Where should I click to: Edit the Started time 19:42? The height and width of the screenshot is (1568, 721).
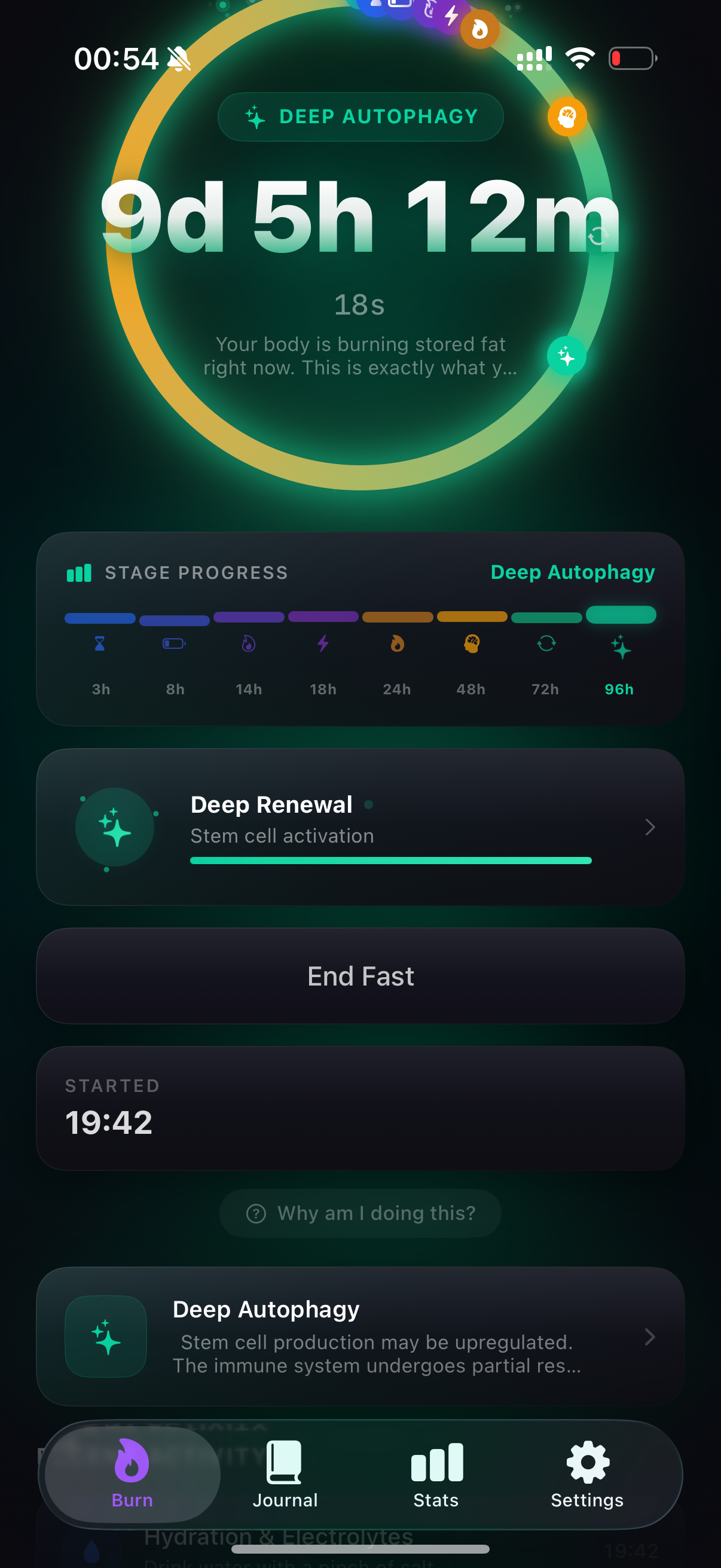tap(109, 1122)
